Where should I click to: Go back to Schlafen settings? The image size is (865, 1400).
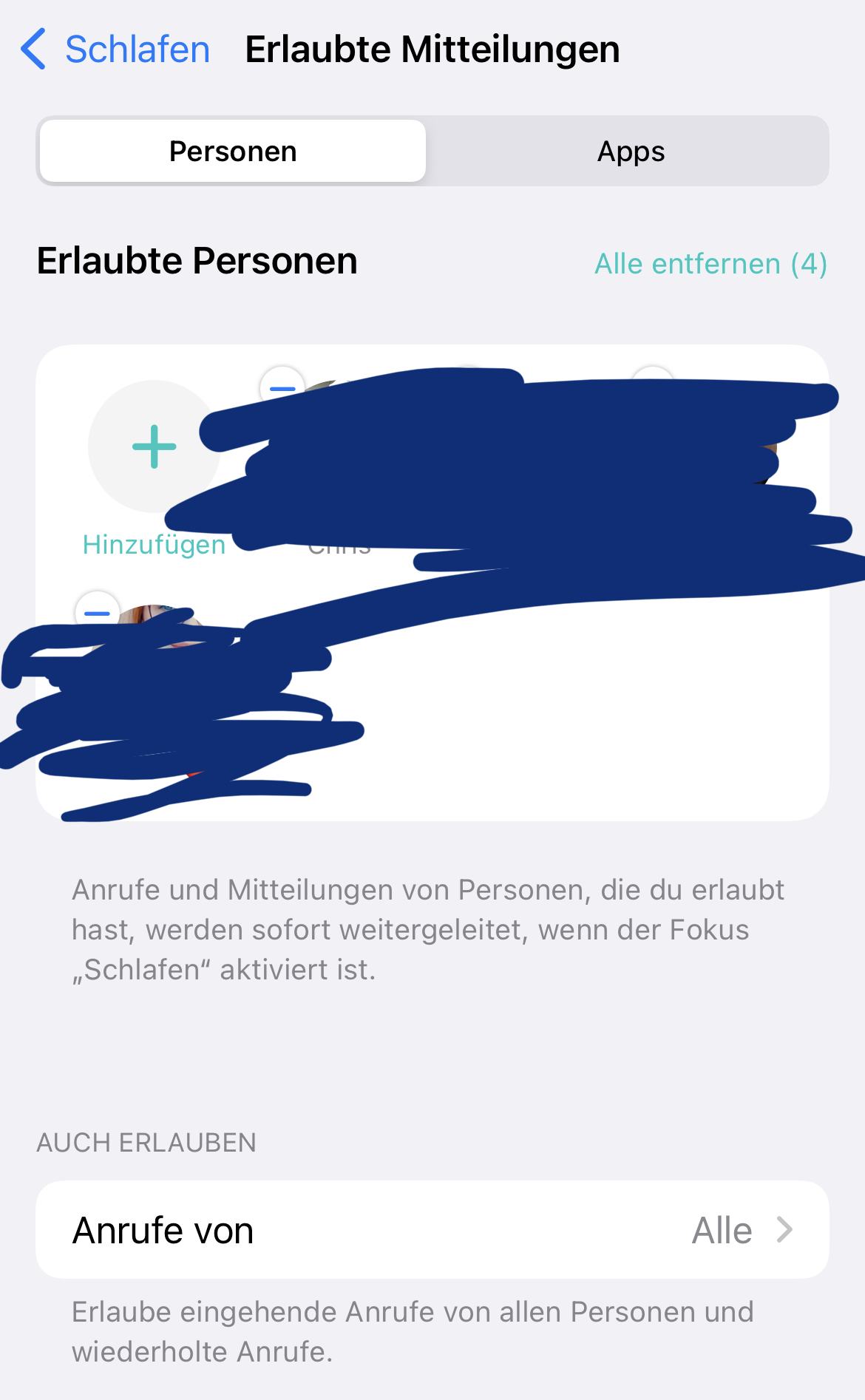115,50
